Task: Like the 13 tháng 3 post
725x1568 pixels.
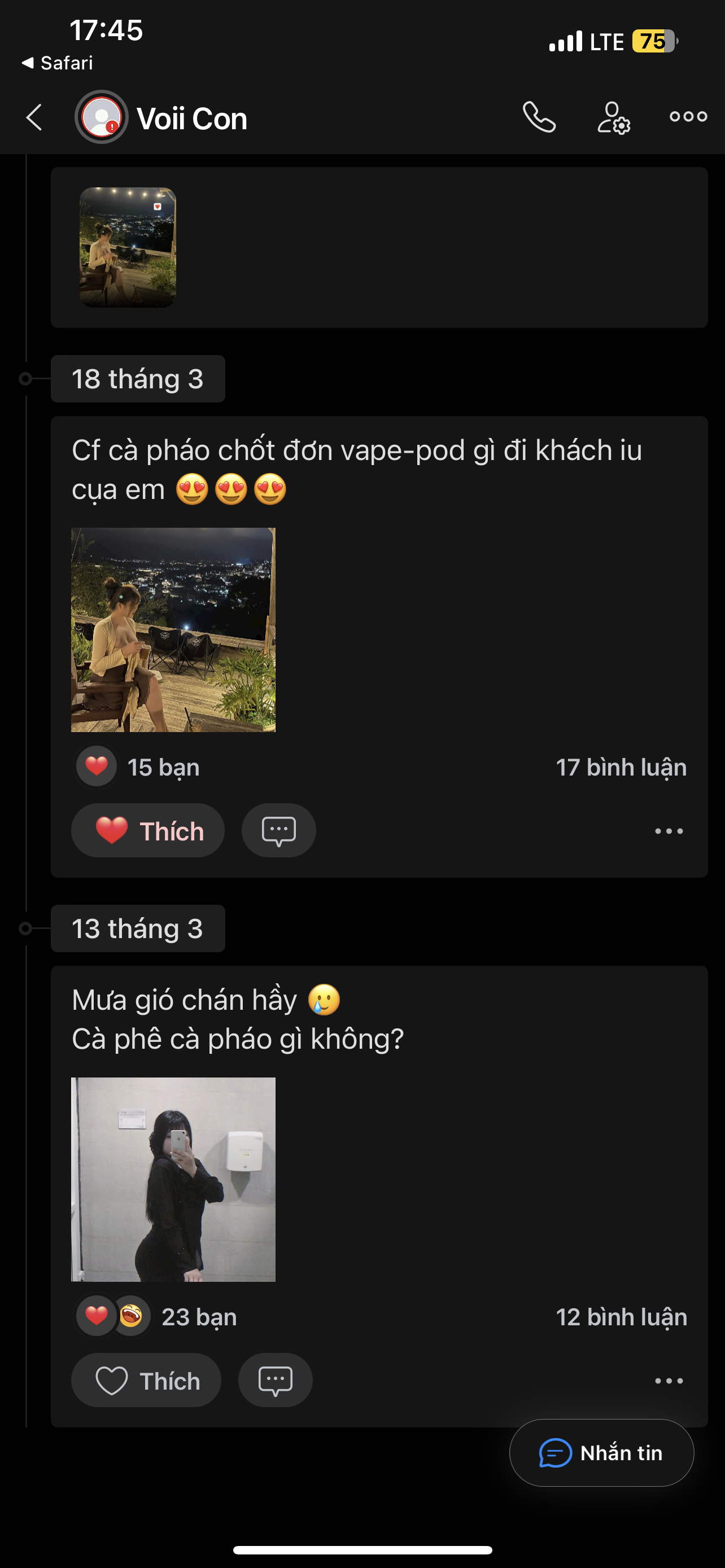Action: [146, 1380]
